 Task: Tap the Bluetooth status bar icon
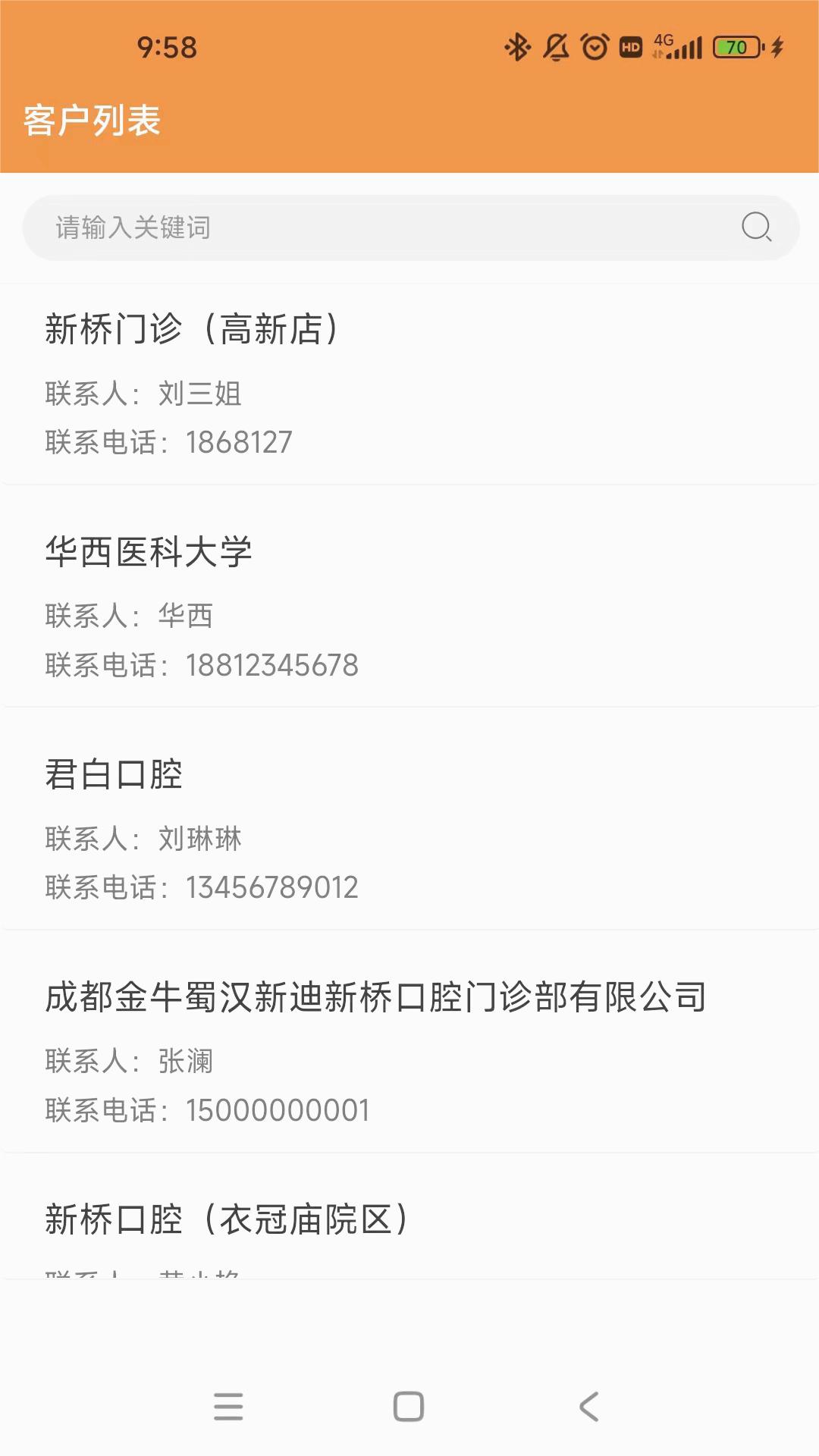[518, 47]
